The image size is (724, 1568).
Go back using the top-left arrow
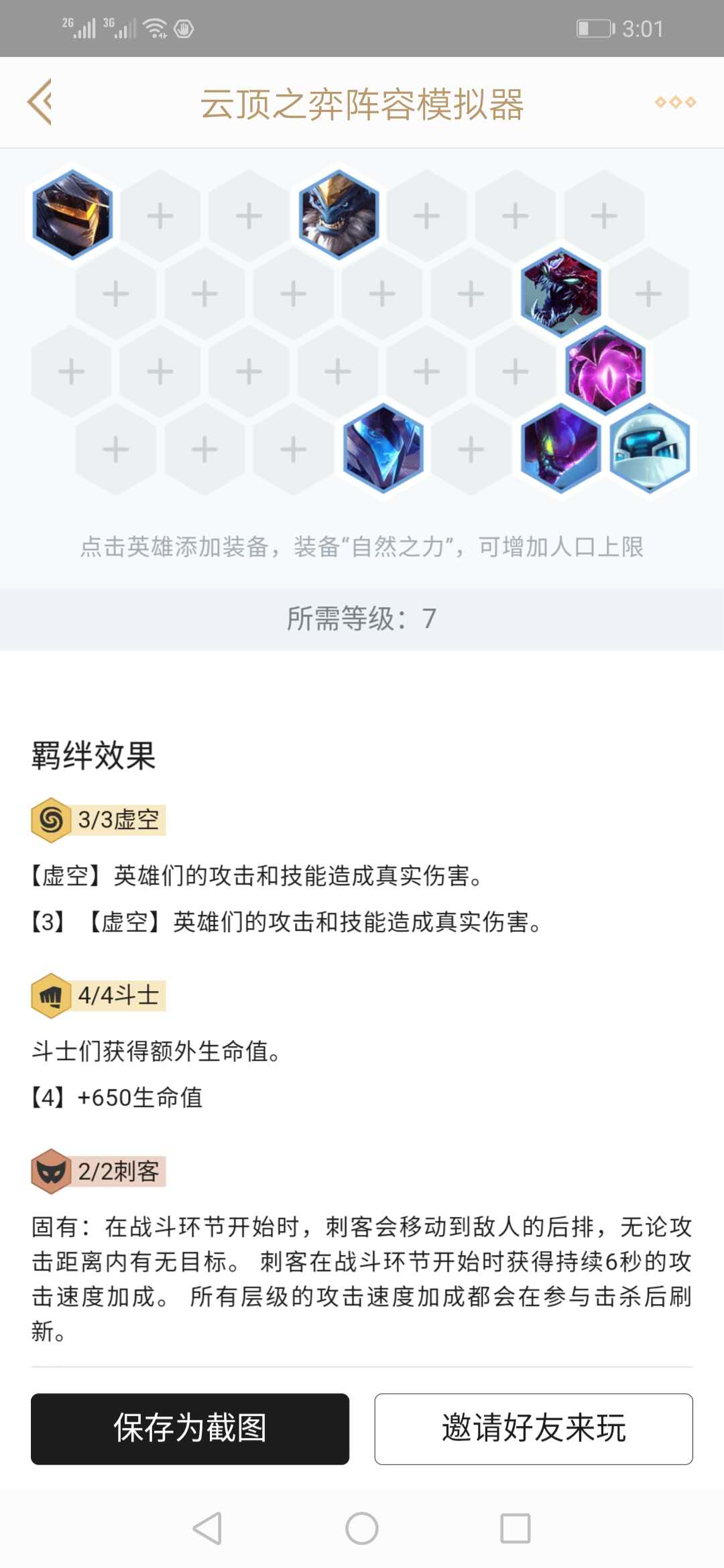tap(40, 102)
